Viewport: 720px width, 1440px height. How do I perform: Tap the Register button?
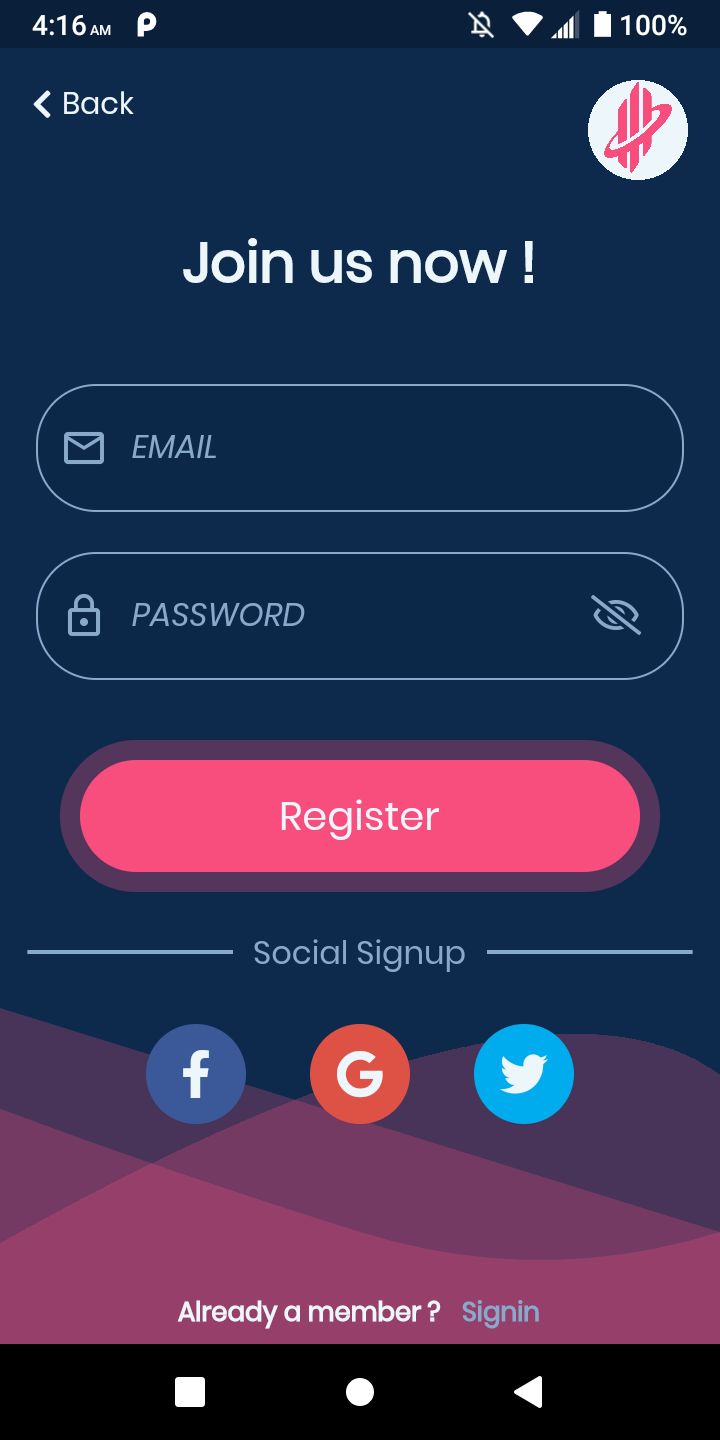click(360, 816)
